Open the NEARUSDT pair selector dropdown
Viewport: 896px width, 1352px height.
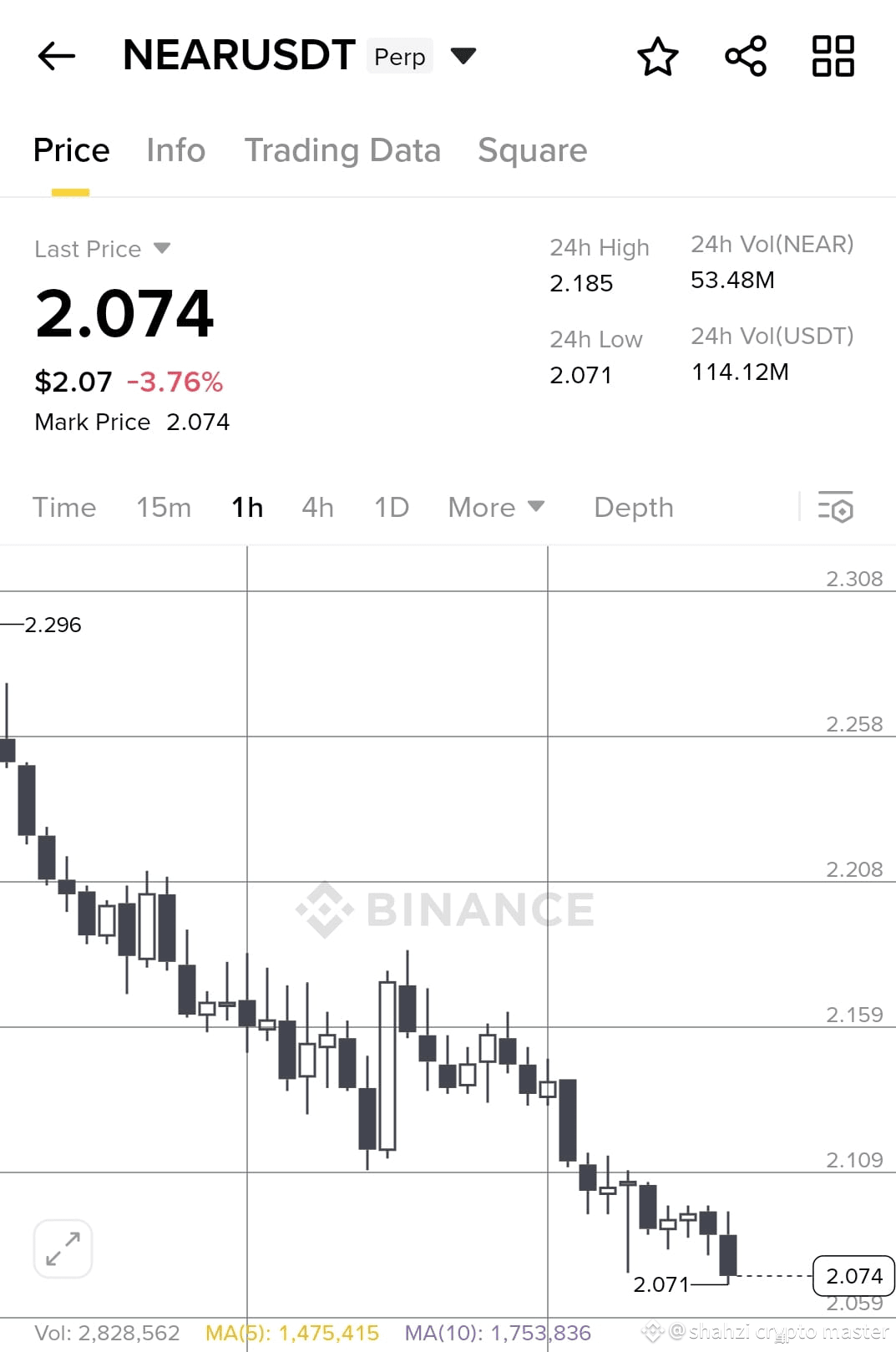464,54
